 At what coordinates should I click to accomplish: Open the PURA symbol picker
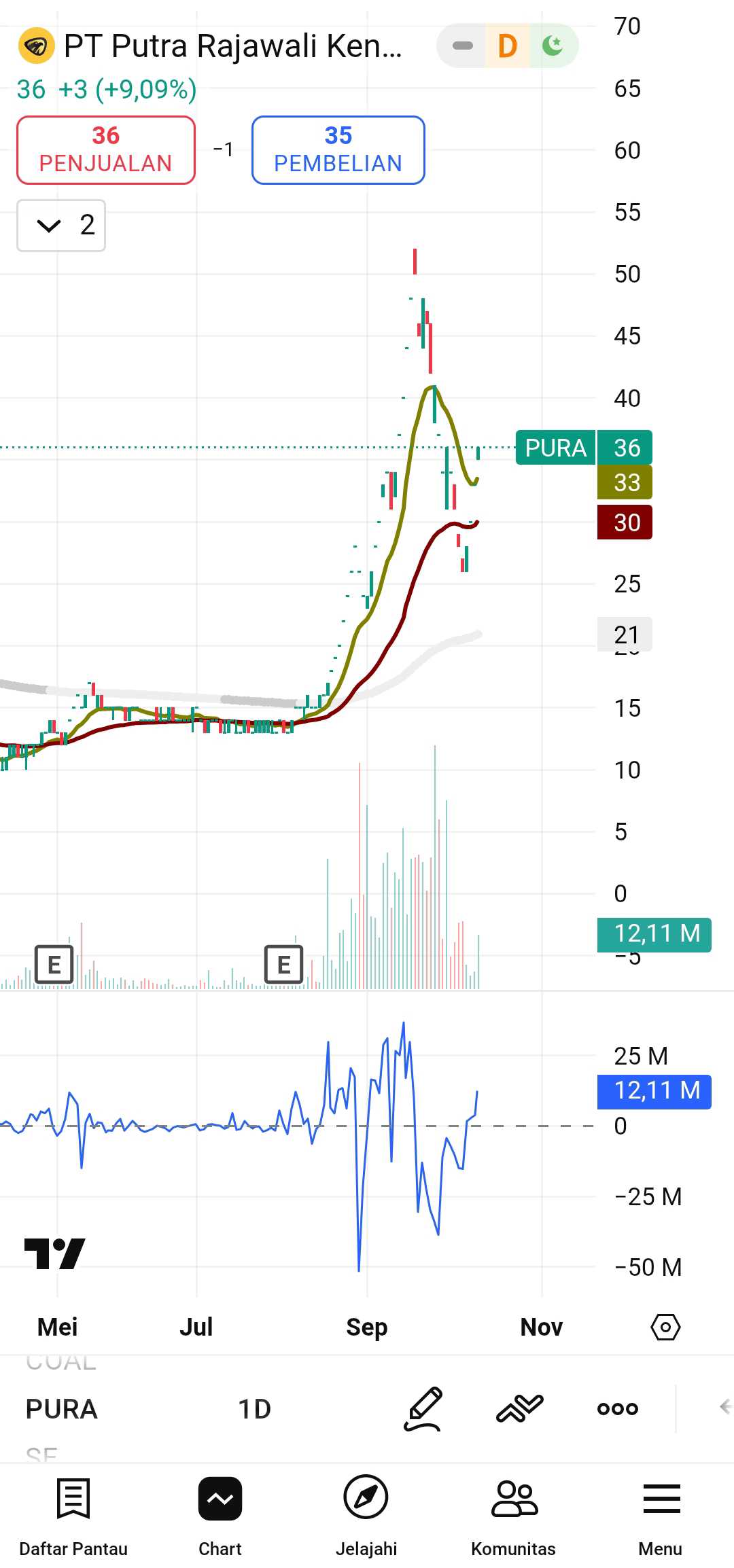tap(62, 1410)
